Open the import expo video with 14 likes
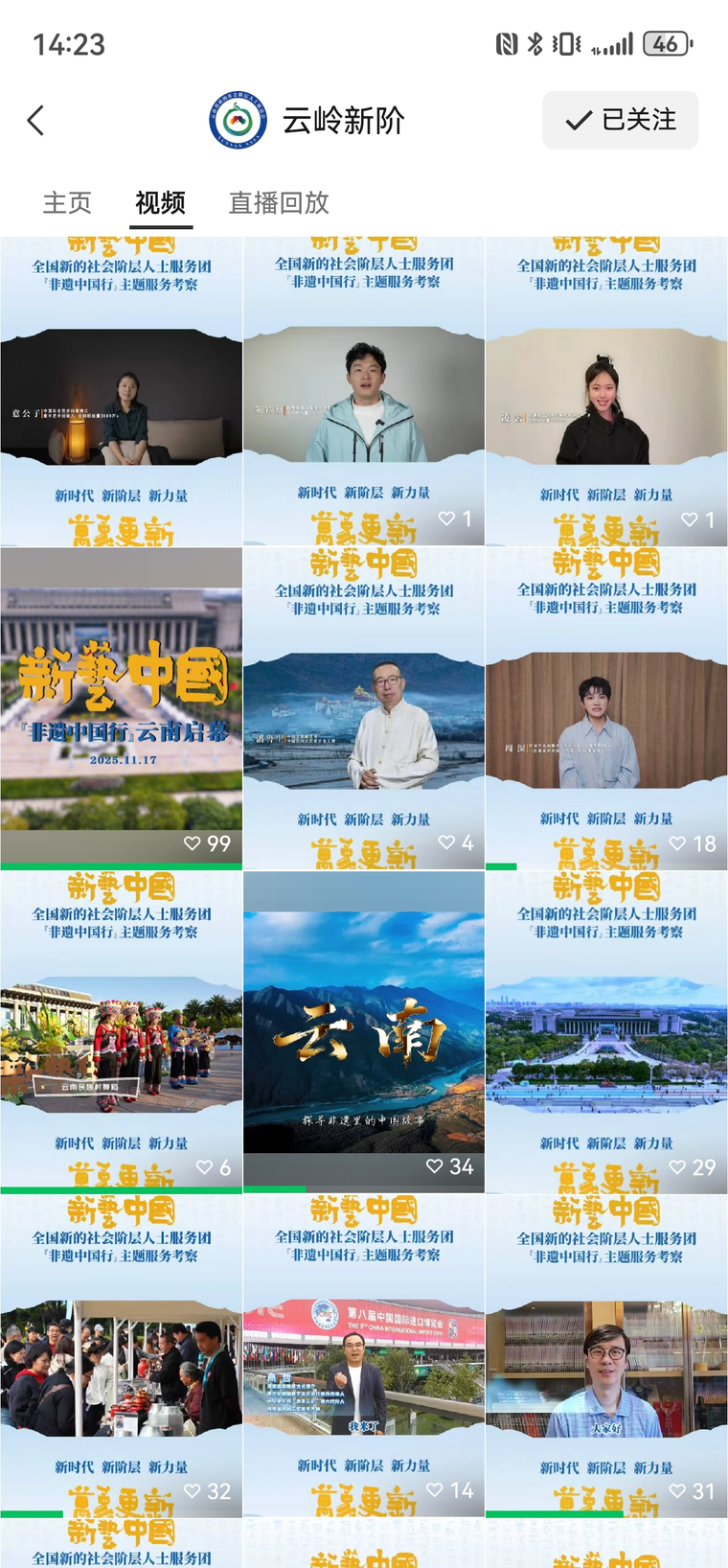This screenshot has height=1568, width=728. pyautogui.click(x=363, y=1355)
